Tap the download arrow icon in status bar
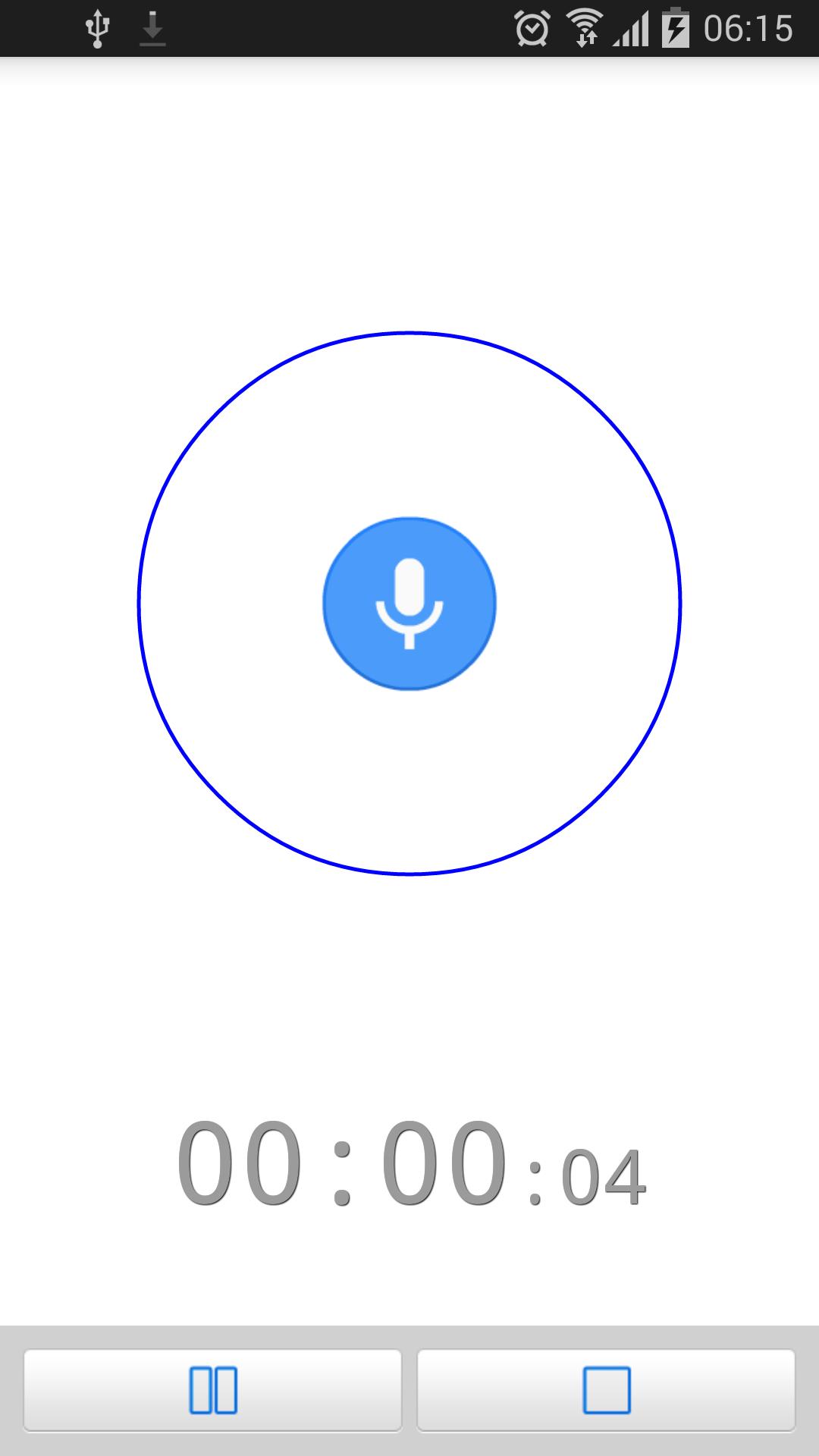This screenshot has width=819, height=1456. tap(152, 27)
